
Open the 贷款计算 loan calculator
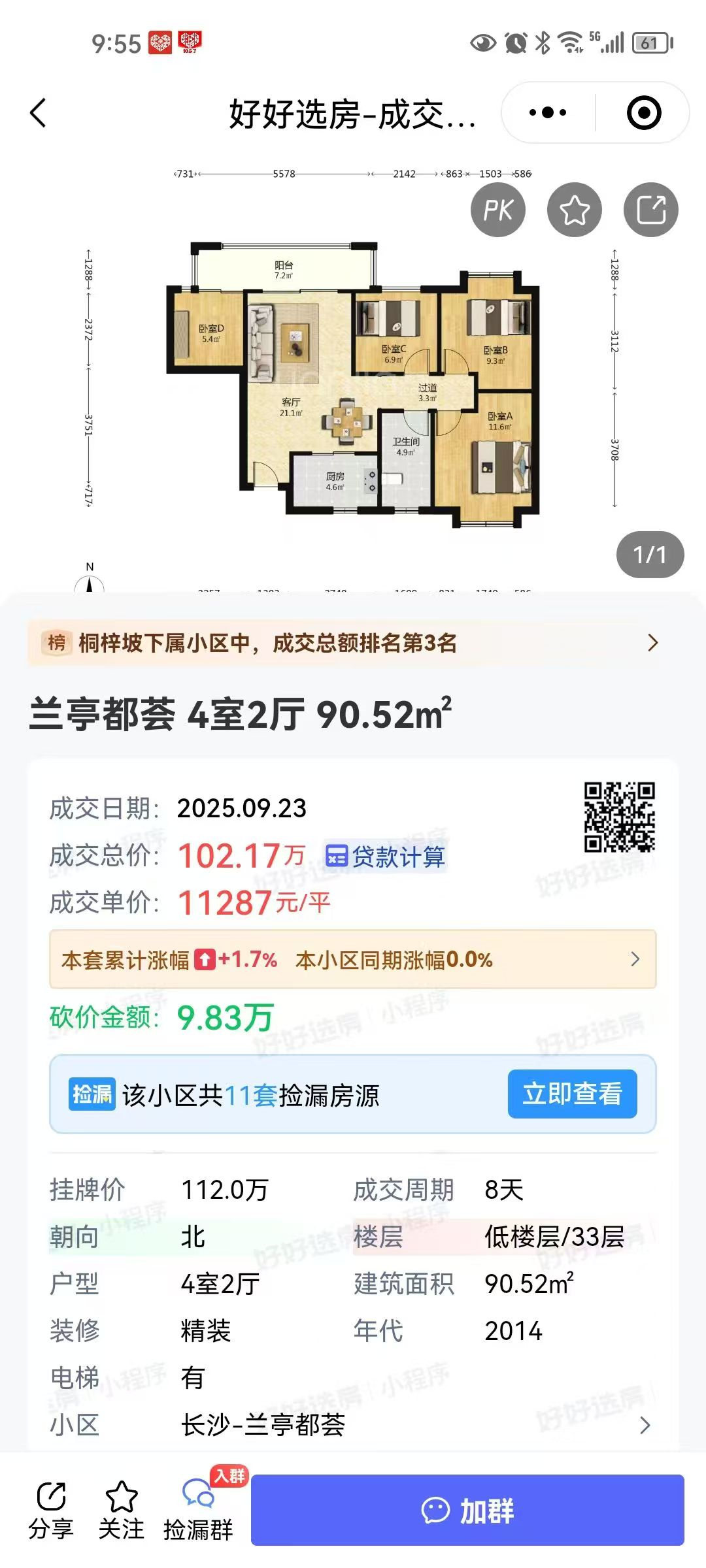(x=386, y=856)
